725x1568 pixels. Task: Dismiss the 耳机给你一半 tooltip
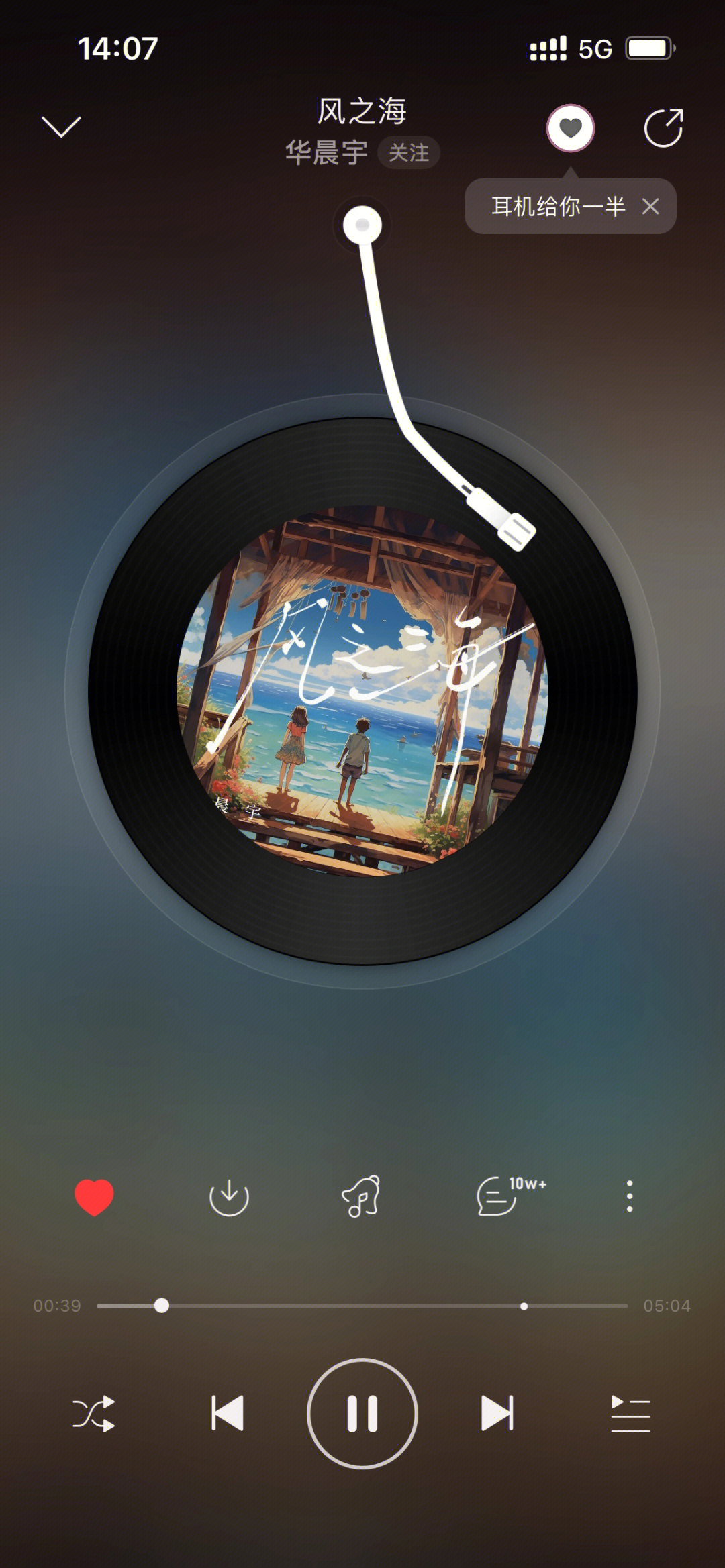pos(650,206)
